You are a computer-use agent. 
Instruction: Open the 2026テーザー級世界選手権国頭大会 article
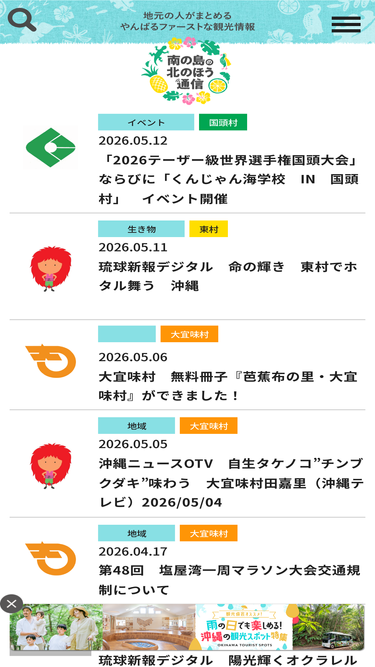(230, 180)
